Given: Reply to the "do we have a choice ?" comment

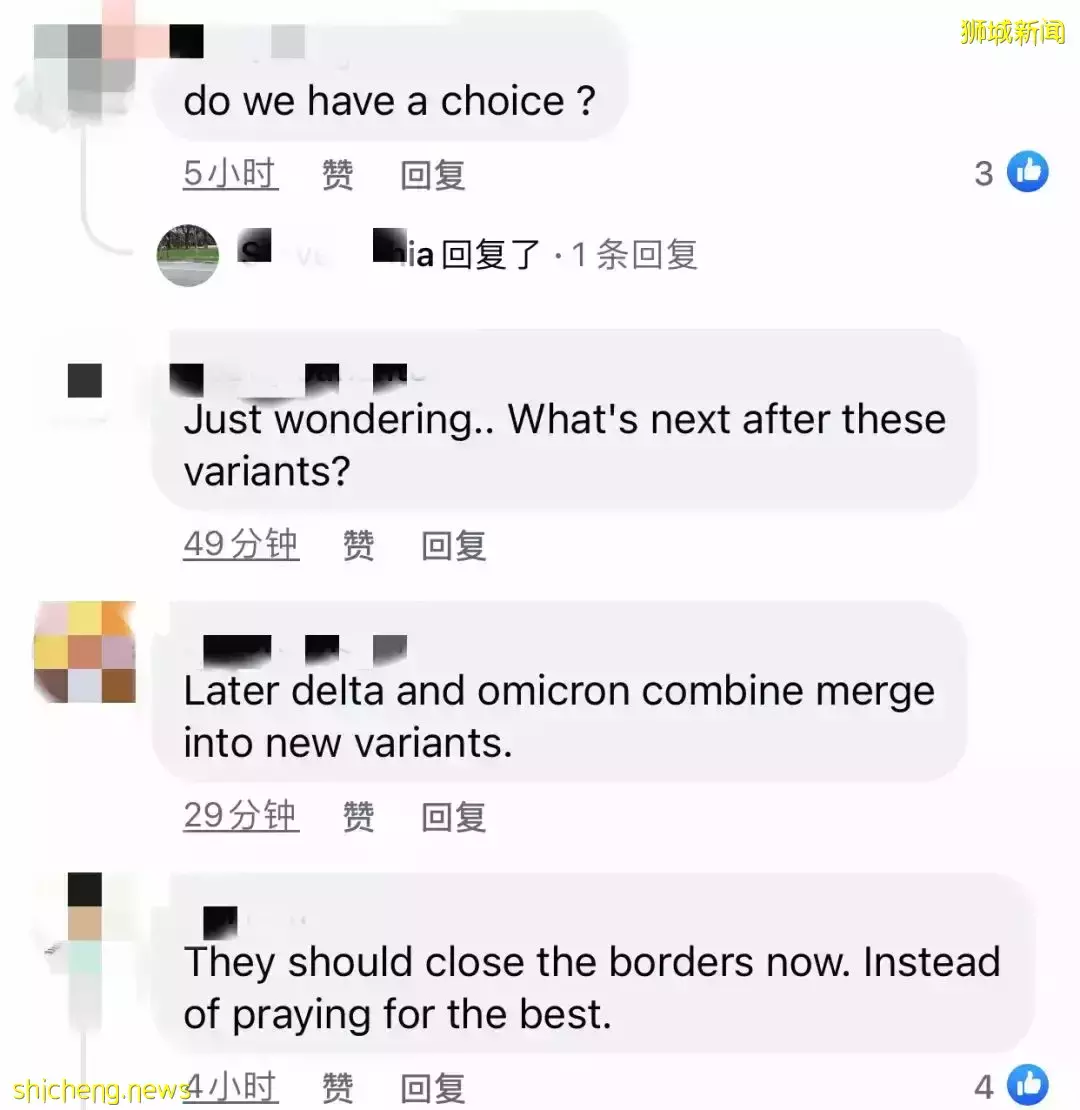Looking at the screenshot, I should click(432, 175).
